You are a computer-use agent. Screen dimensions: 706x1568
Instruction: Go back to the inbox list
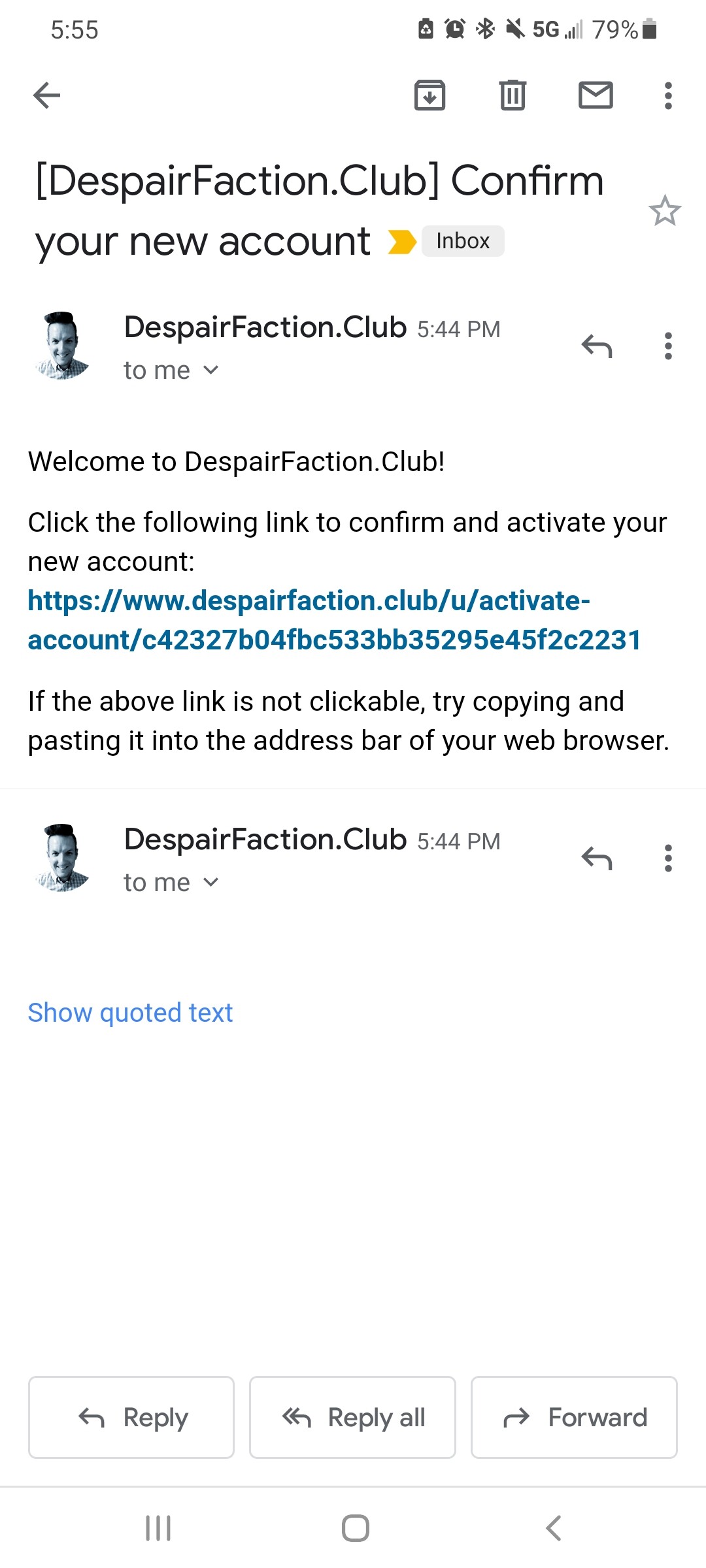tap(46, 95)
